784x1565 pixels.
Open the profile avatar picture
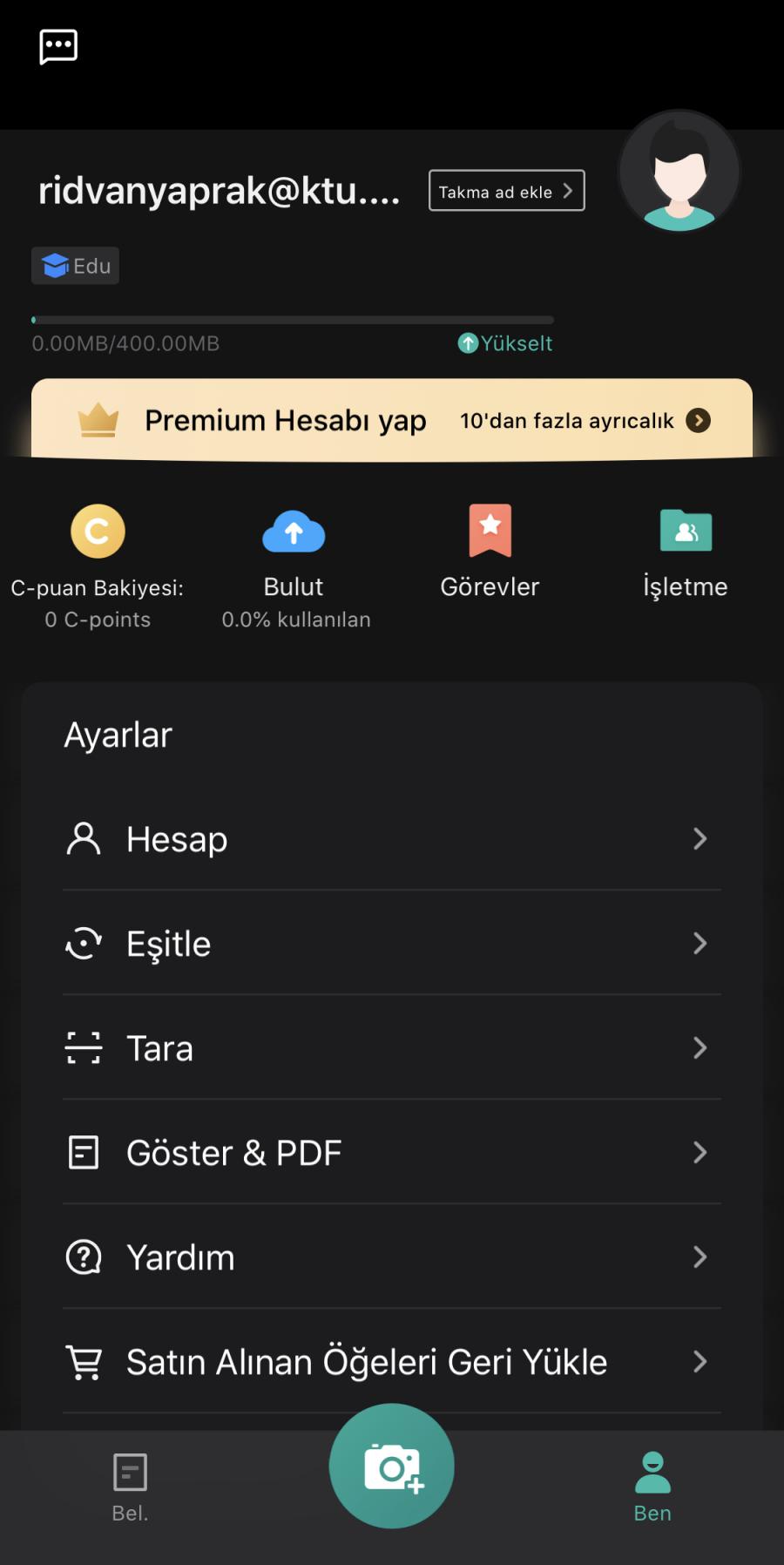coord(679,172)
